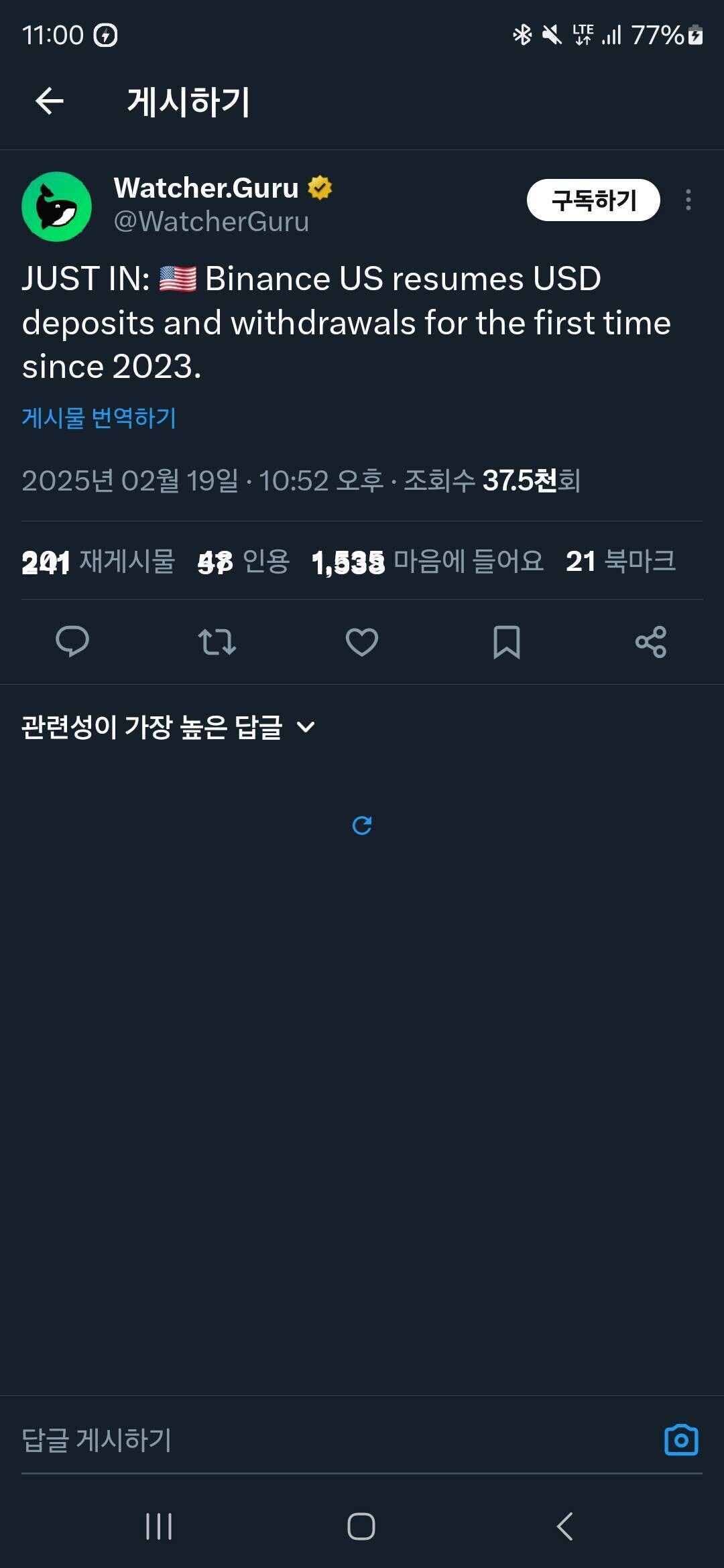Translate the post via '게시물 번역하기'
This screenshot has width=724, height=1568.
tap(99, 417)
